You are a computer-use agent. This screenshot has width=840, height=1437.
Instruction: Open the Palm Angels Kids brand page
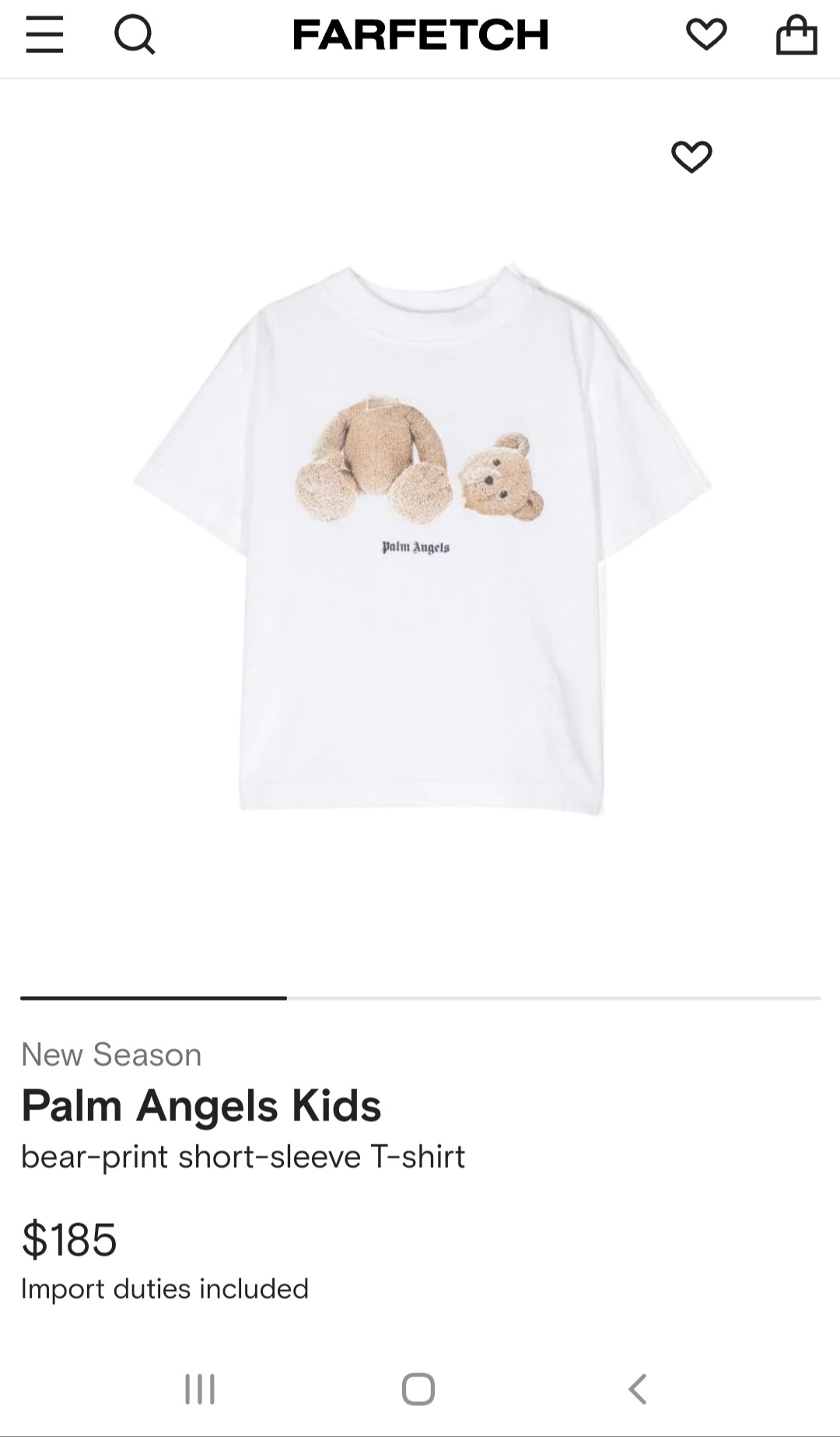tap(201, 1106)
